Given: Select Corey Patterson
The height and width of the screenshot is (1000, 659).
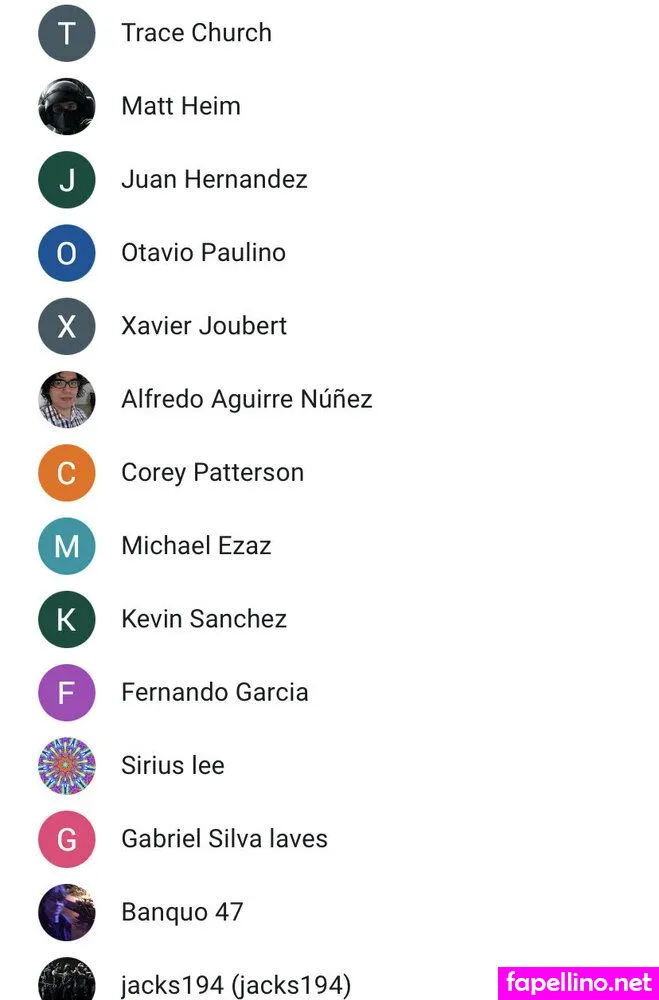Looking at the screenshot, I should 212,472.
